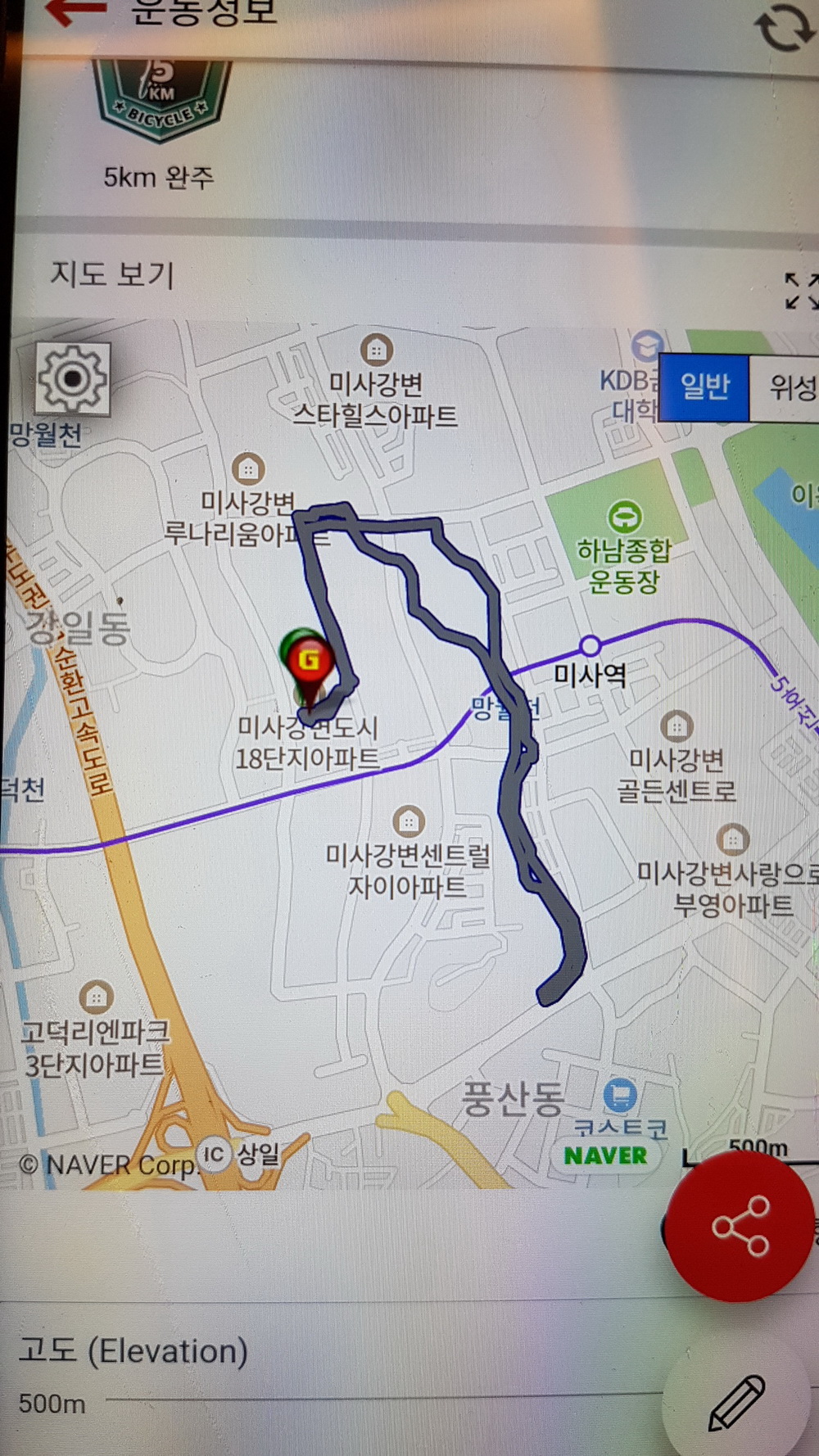Screen dimensions: 819x1456
Task: Share this workout route
Action: [741, 1226]
